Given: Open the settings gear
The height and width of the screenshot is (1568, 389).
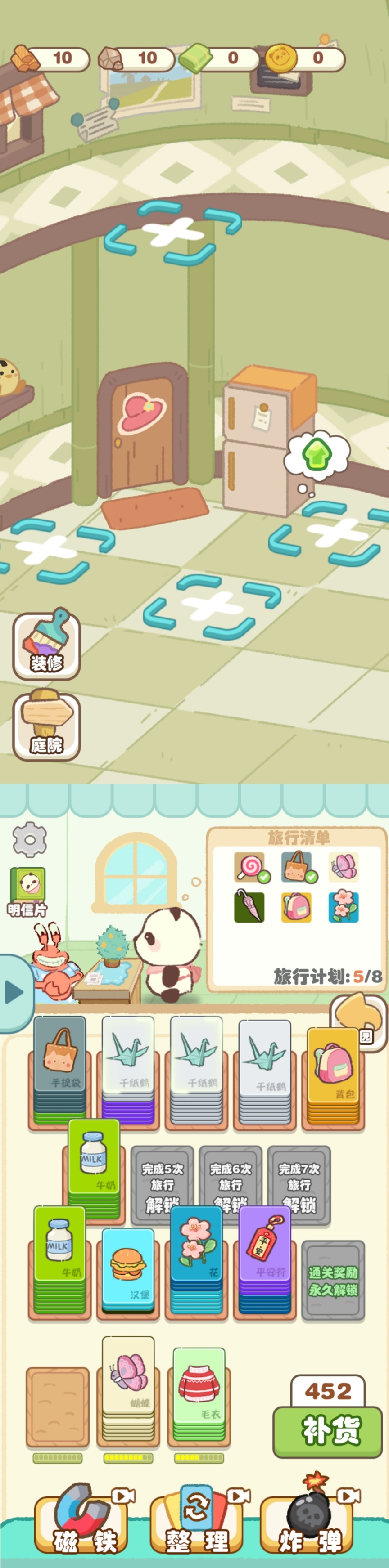Looking at the screenshot, I should point(29,839).
